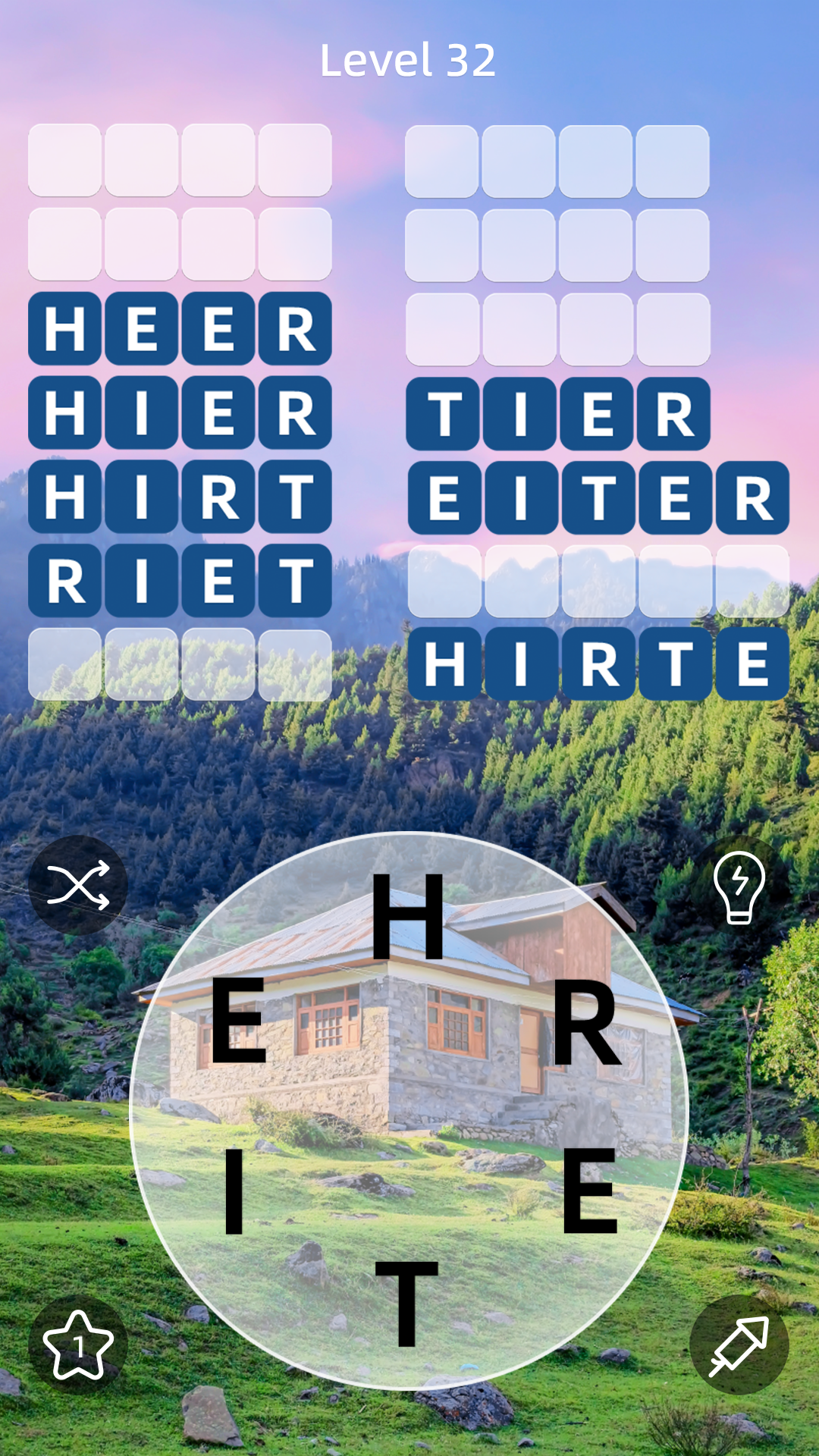Tap the word EITER row
Viewport: 819px width, 1456px height.
pos(596,496)
